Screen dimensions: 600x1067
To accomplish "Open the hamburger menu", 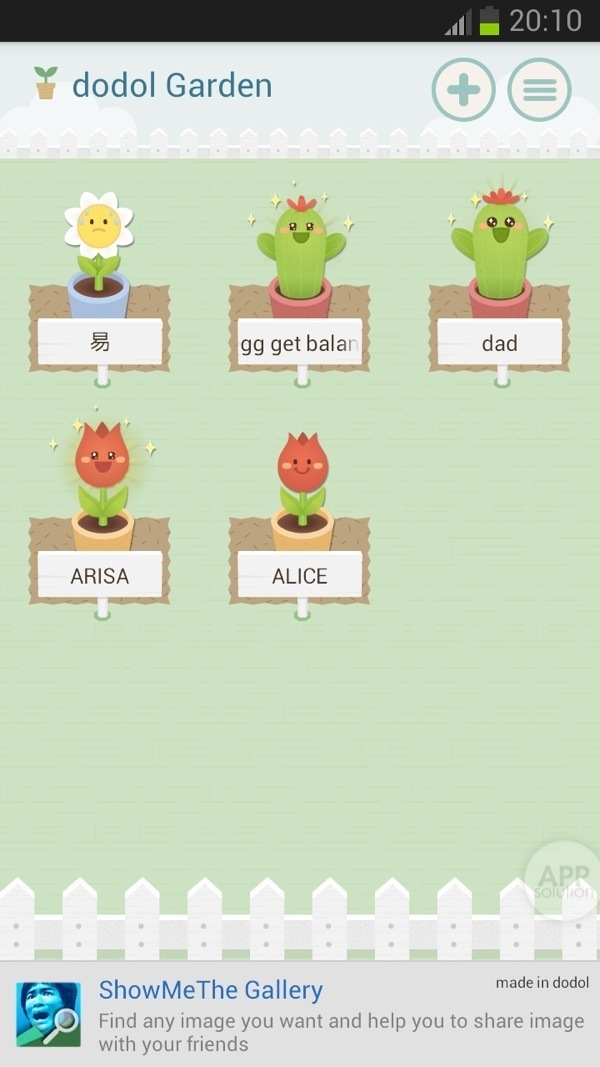I will tap(539, 90).
